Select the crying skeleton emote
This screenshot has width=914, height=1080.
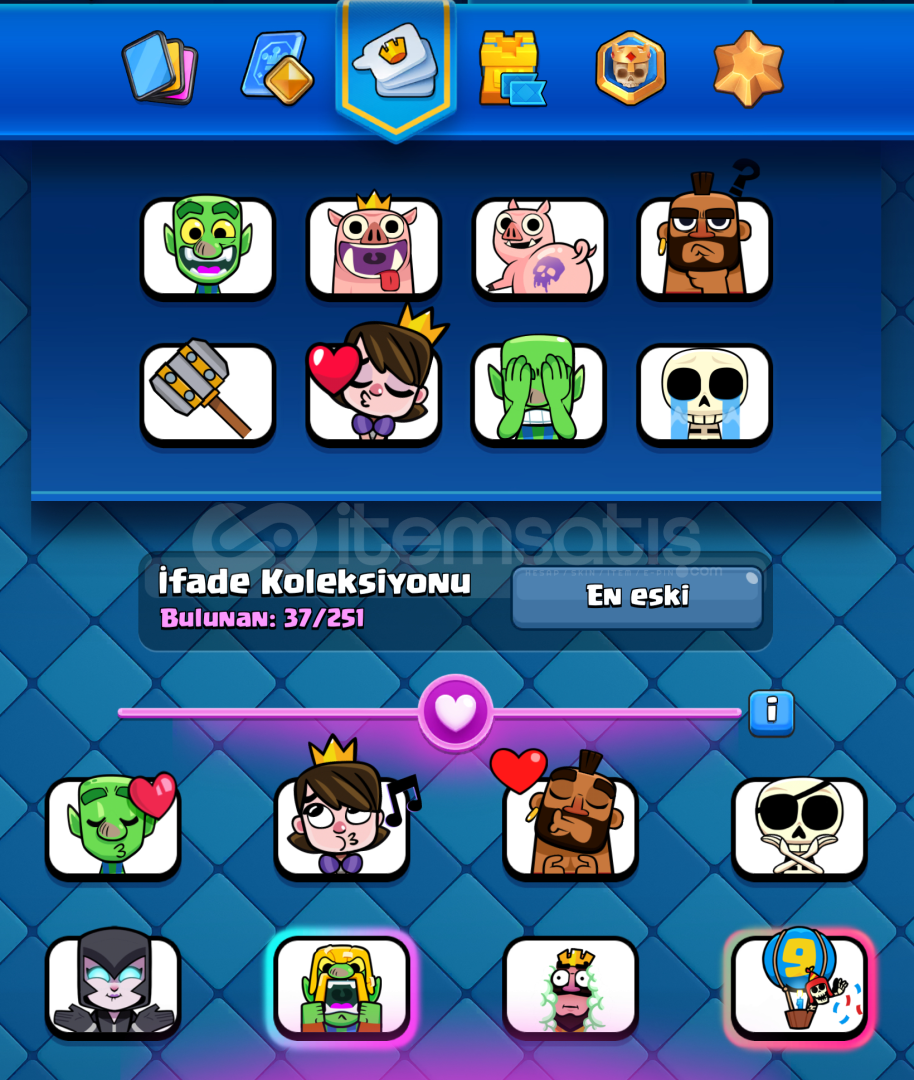704,393
